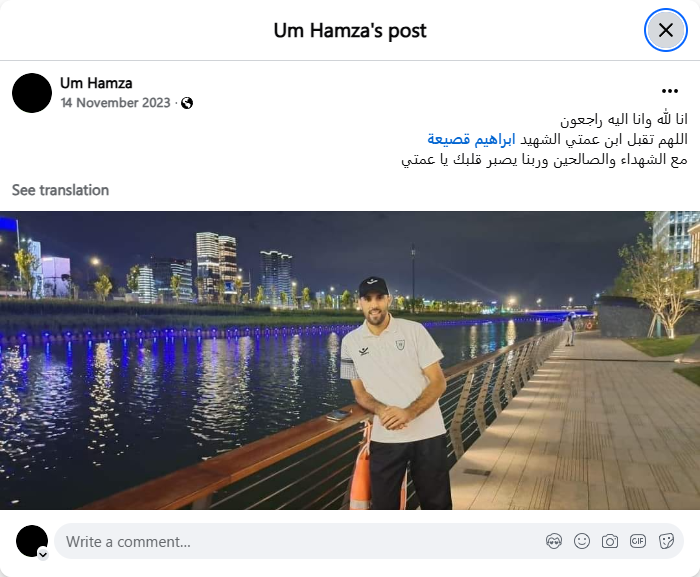Switch the commenting profile via the avatar

point(32,541)
